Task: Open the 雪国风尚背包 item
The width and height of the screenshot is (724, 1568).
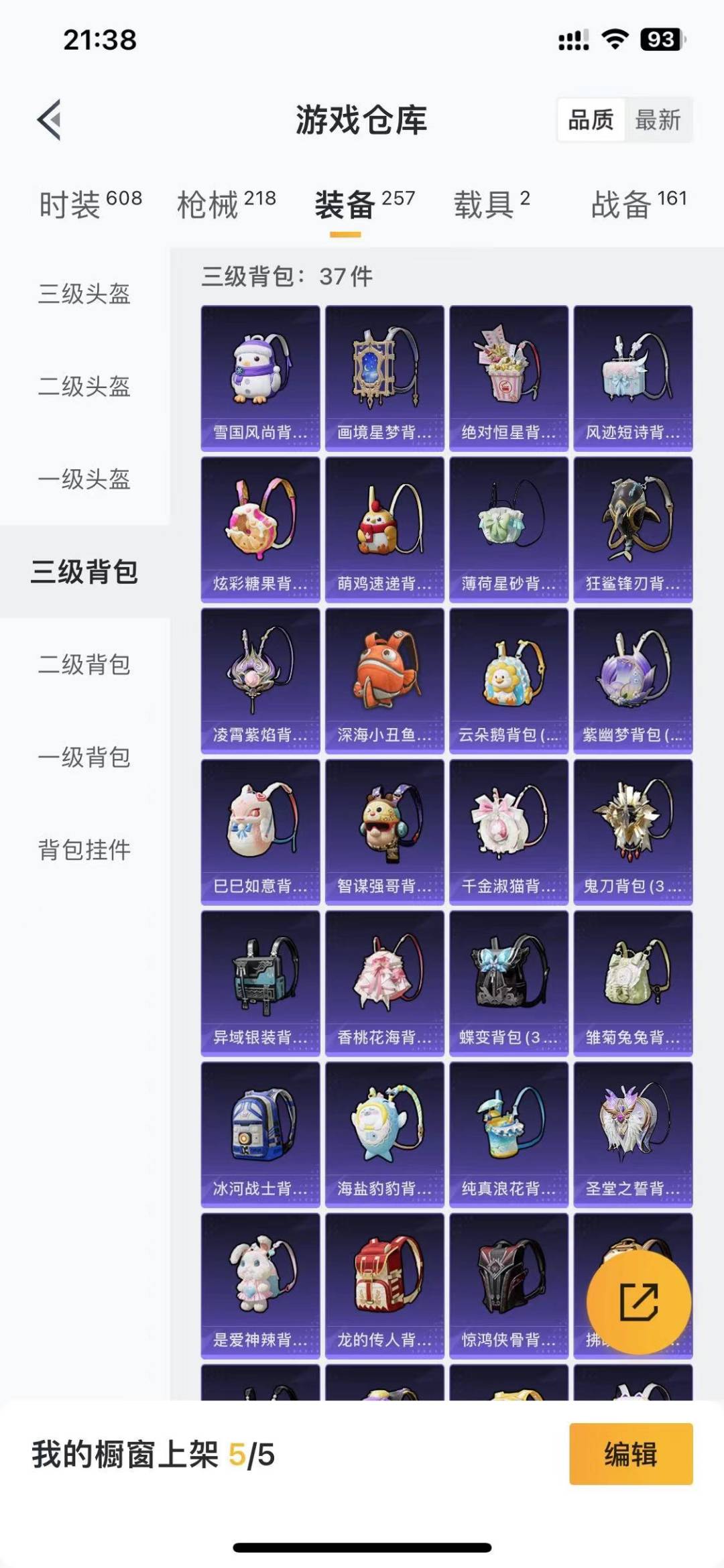Action: tap(260, 378)
